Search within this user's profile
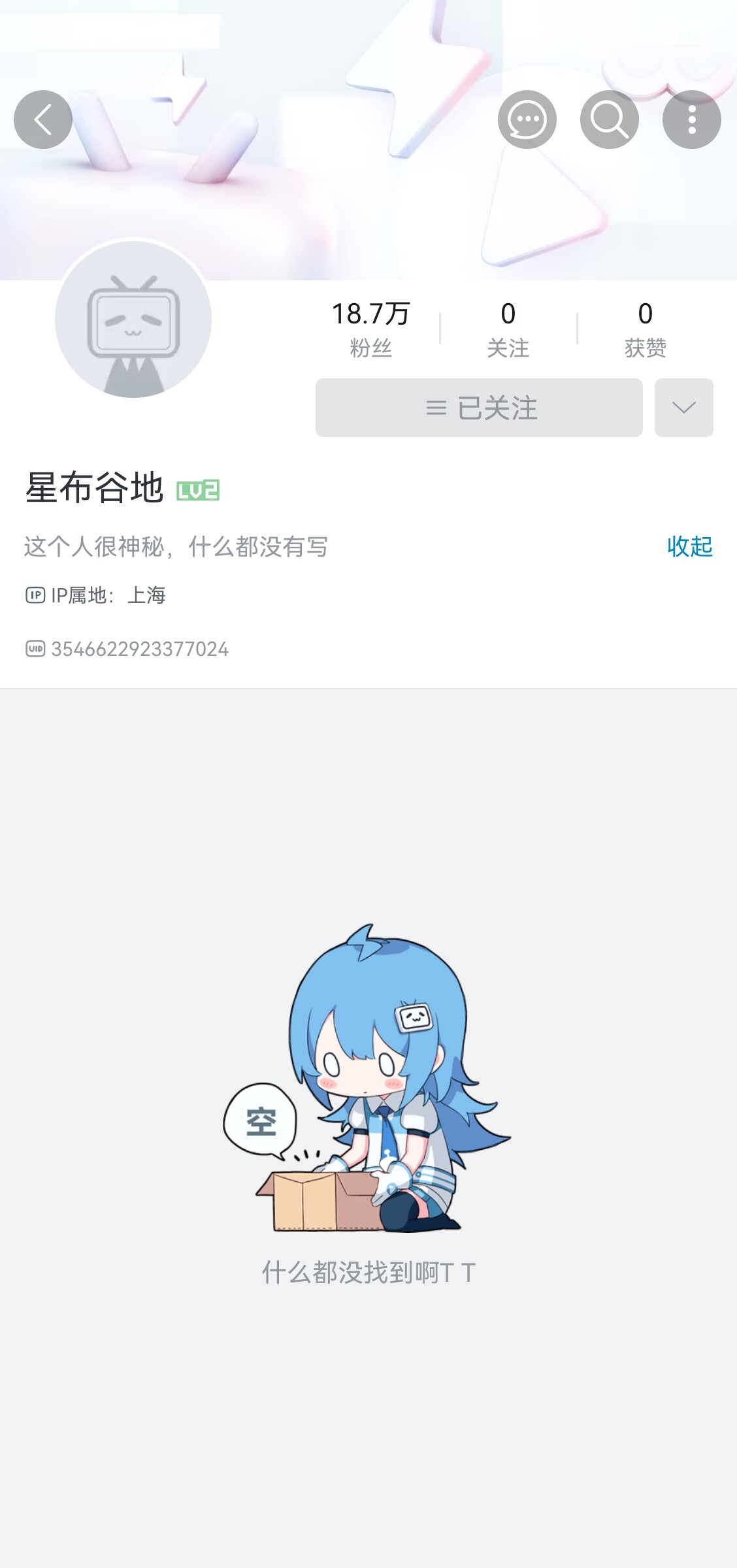This screenshot has height=1568, width=737. tap(610, 120)
